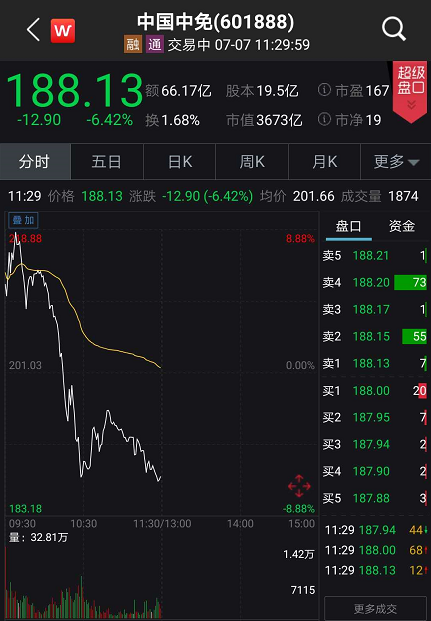Expand chart with red arrows icon

(x=299, y=486)
